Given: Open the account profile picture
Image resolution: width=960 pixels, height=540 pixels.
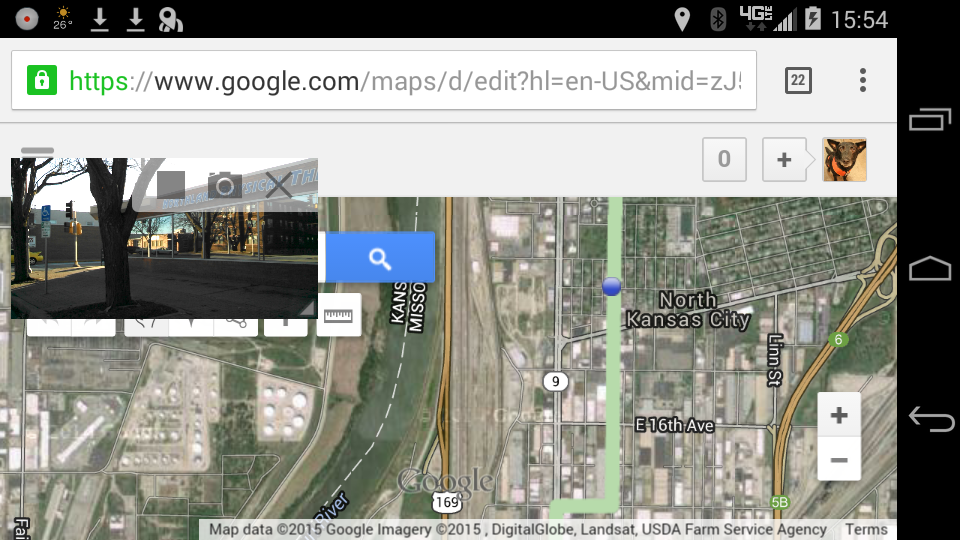Looking at the screenshot, I should [x=844, y=159].
